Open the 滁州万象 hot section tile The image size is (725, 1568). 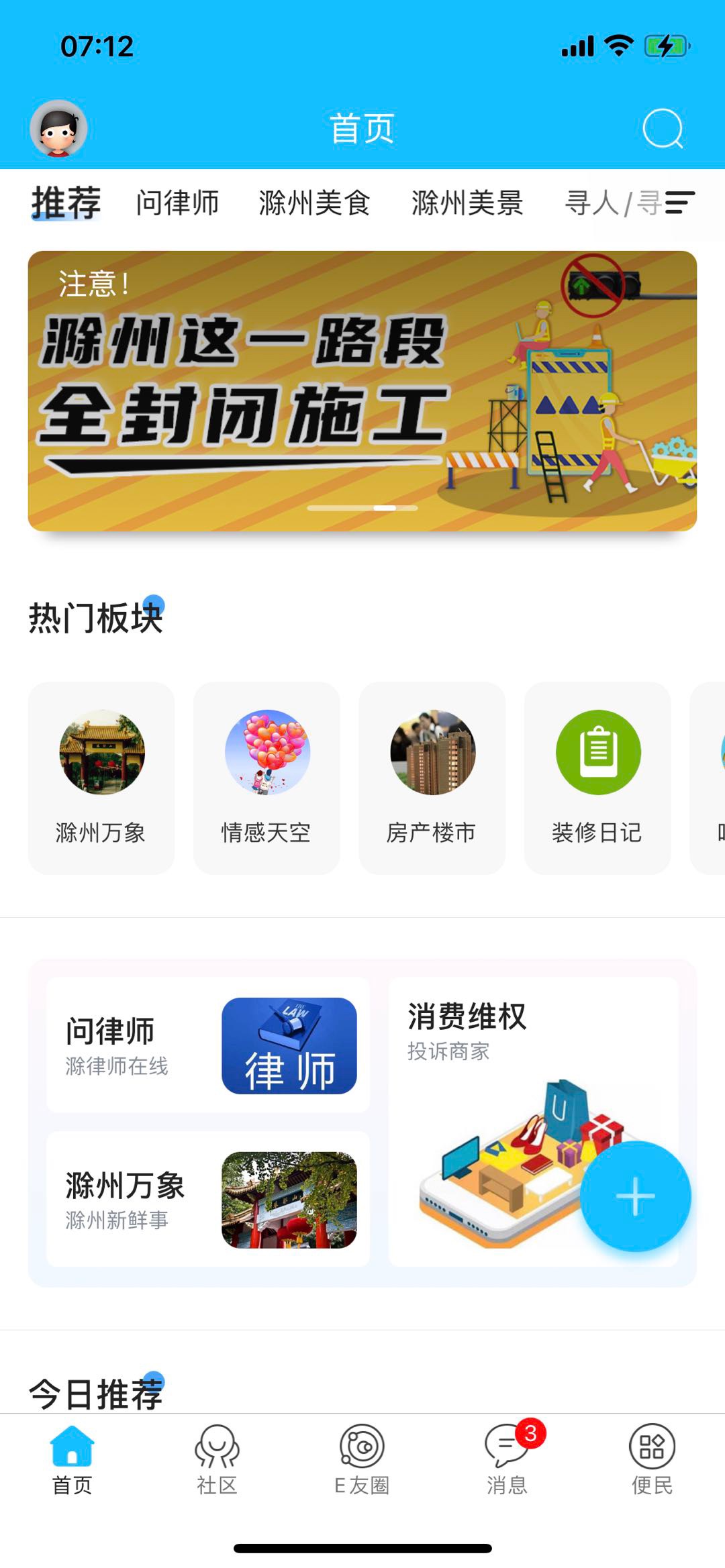(101, 778)
